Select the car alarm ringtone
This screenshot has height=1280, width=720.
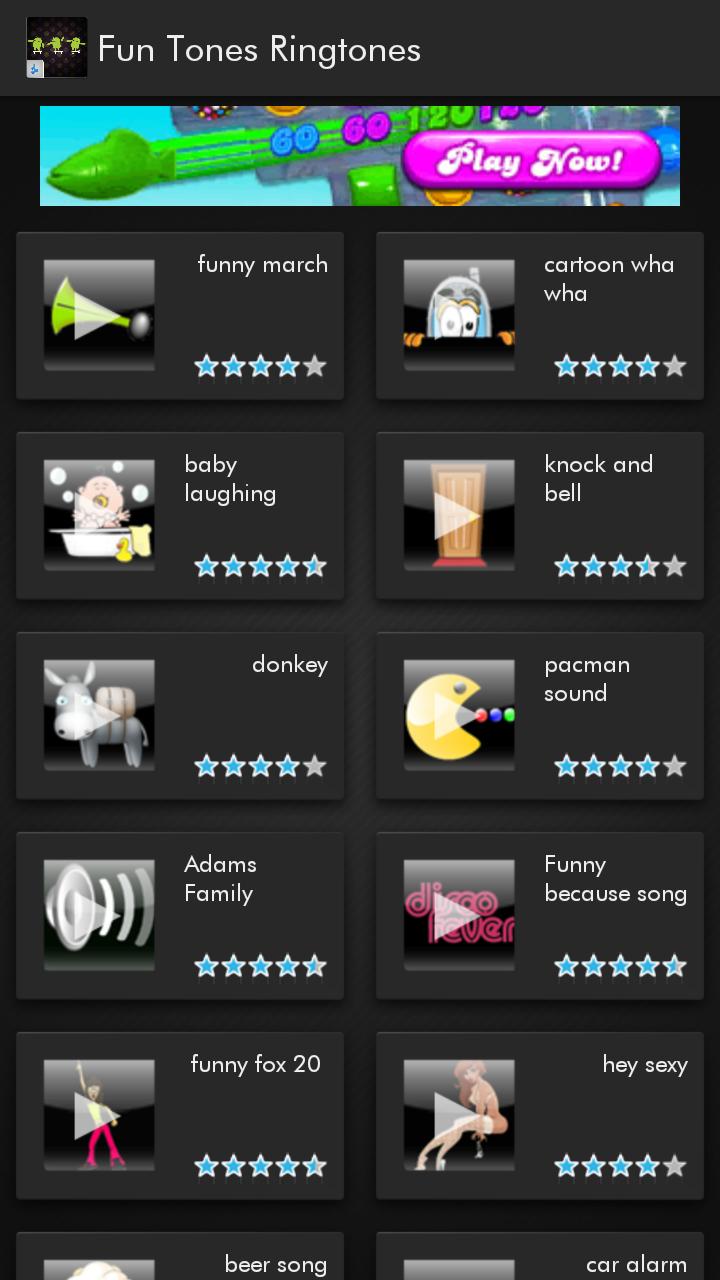coord(540,1260)
